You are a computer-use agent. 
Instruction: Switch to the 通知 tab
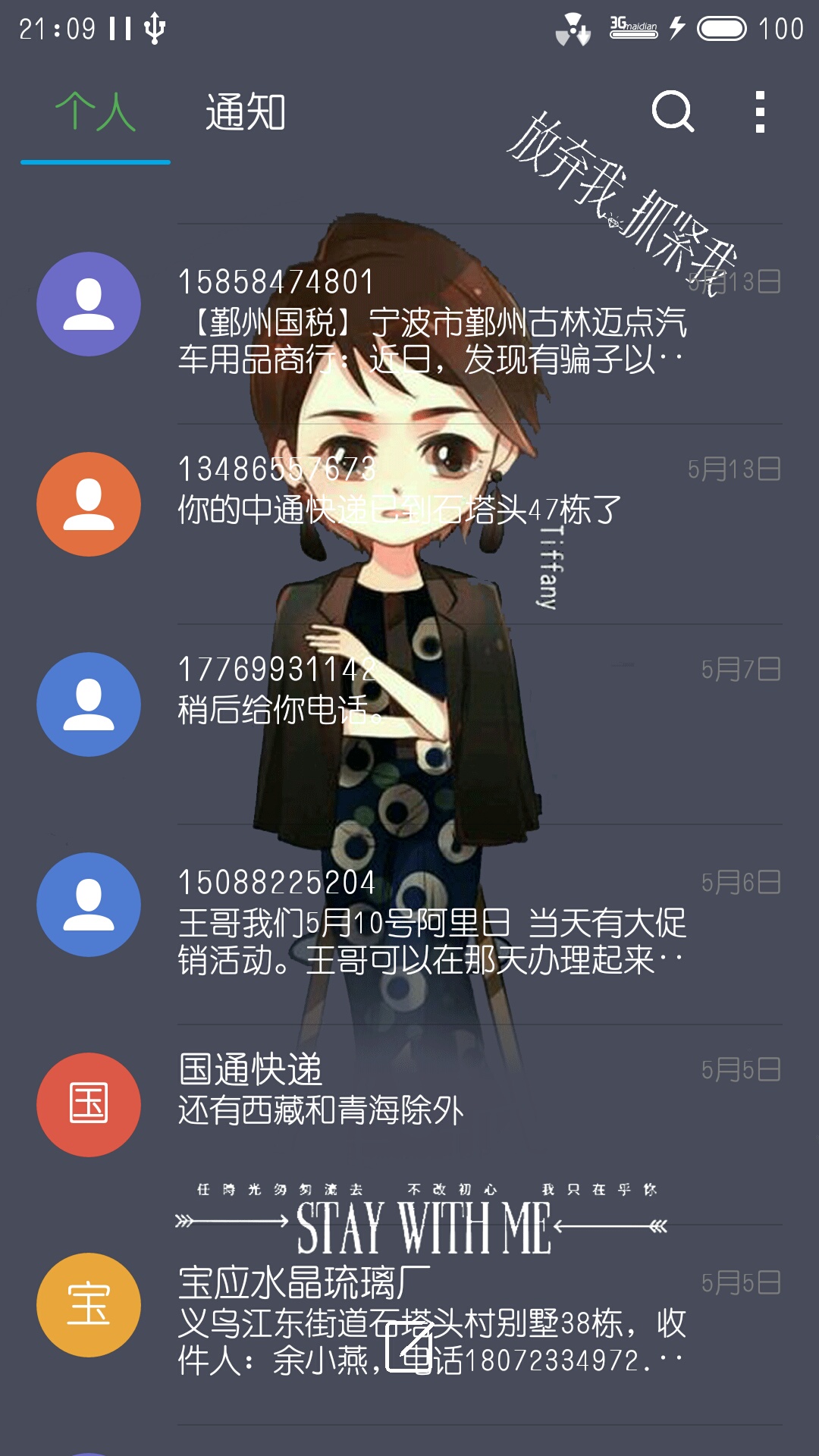click(245, 112)
